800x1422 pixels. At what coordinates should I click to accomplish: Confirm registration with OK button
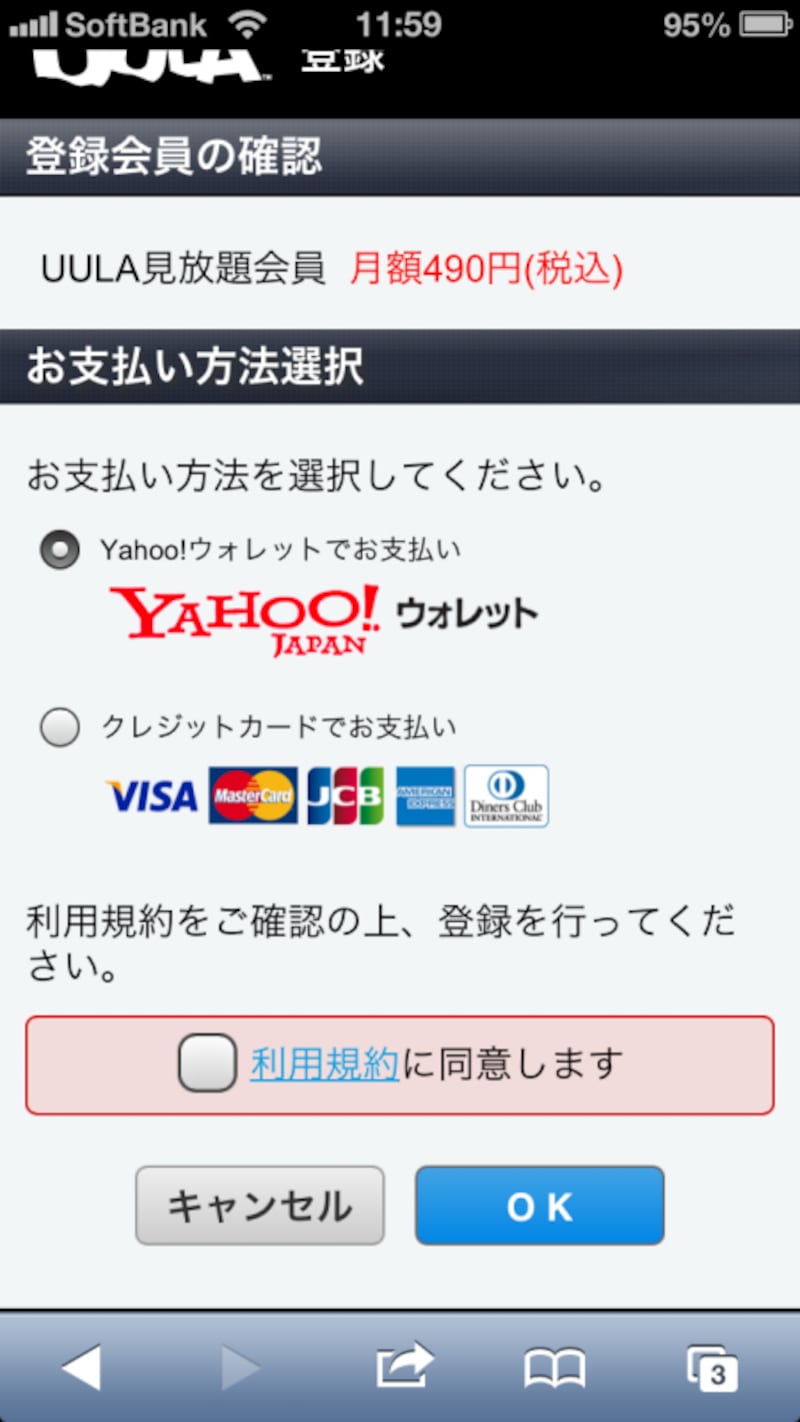pos(540,1205)
